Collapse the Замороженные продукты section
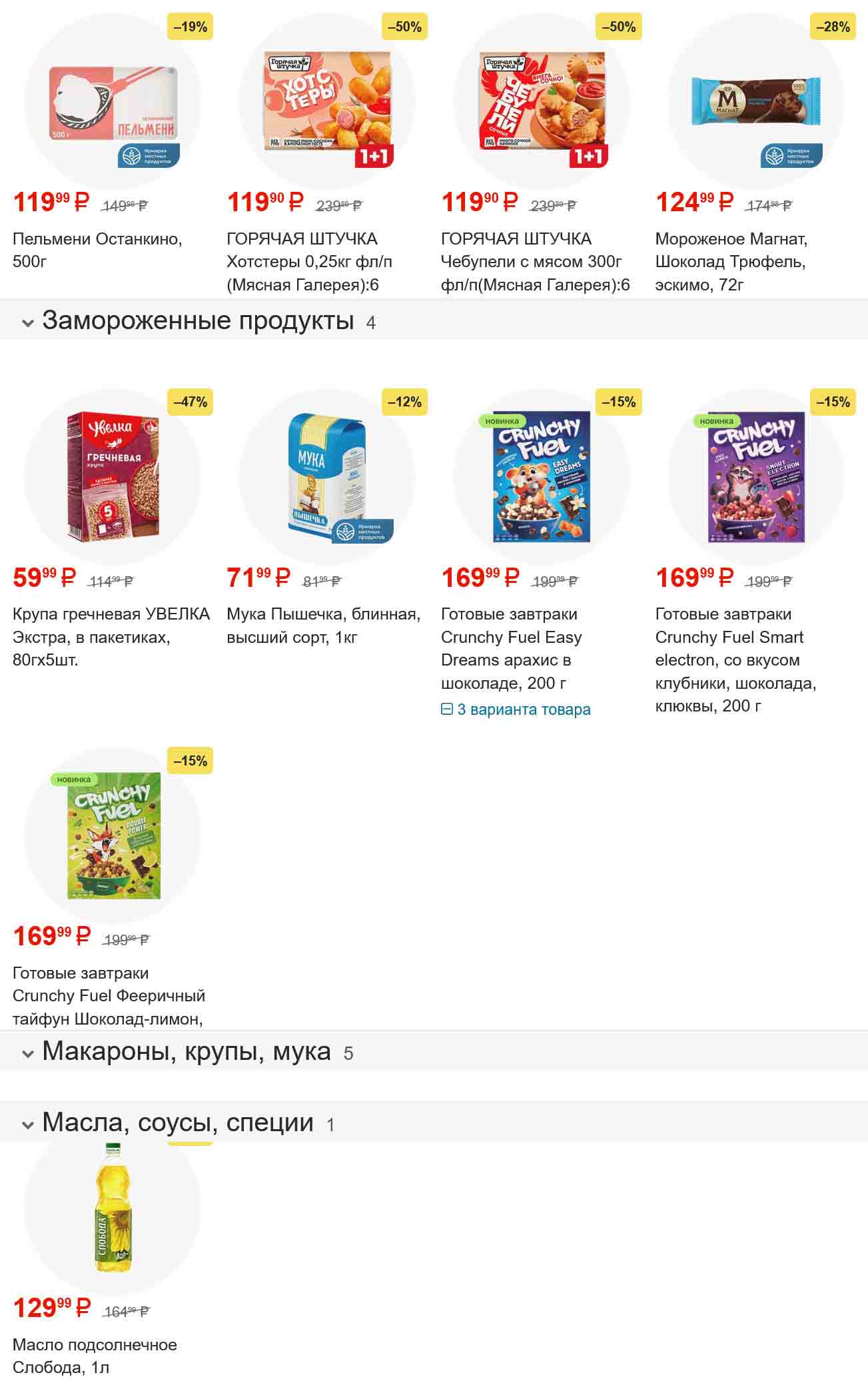Viewport: 868px width, 1379px height. [x=28, y=323]
